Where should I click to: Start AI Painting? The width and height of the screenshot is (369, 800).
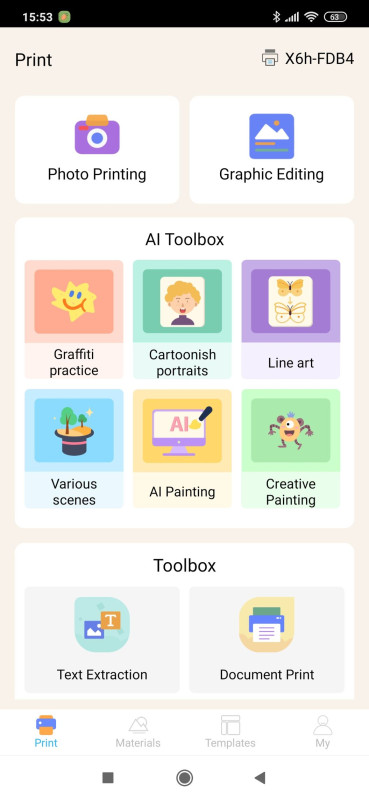pos(182,448)
